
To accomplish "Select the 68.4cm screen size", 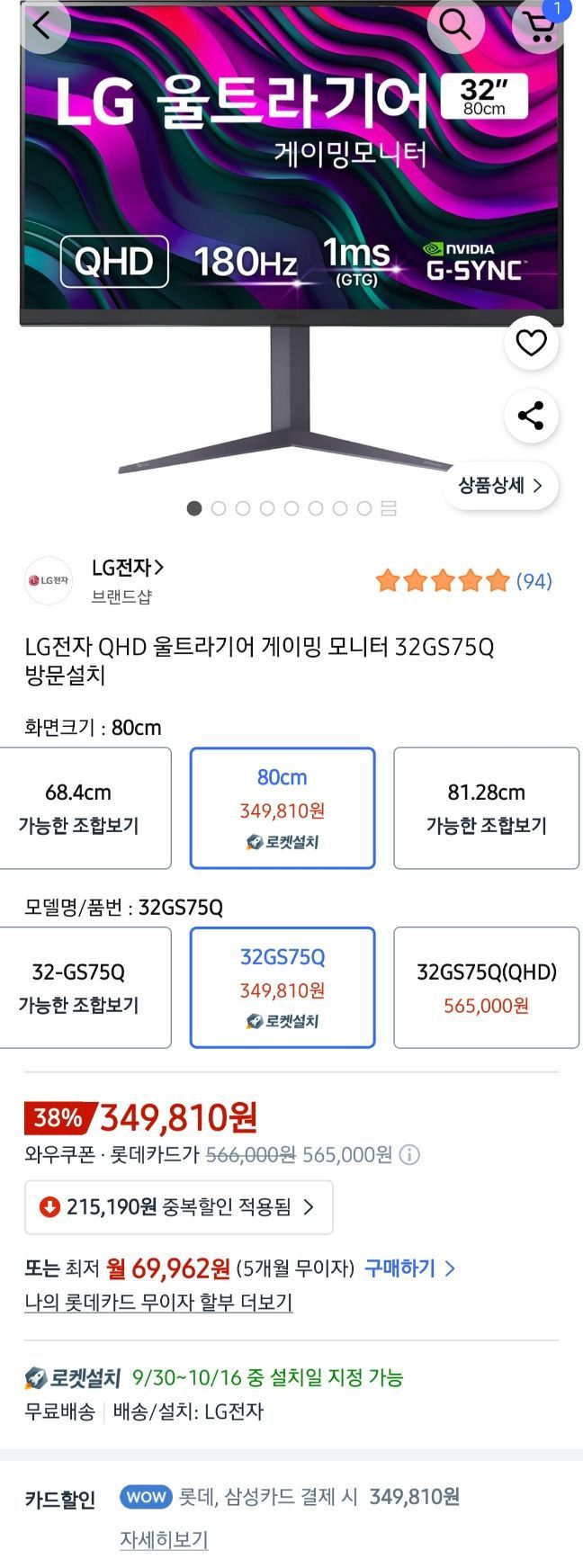I will (81, 808).
